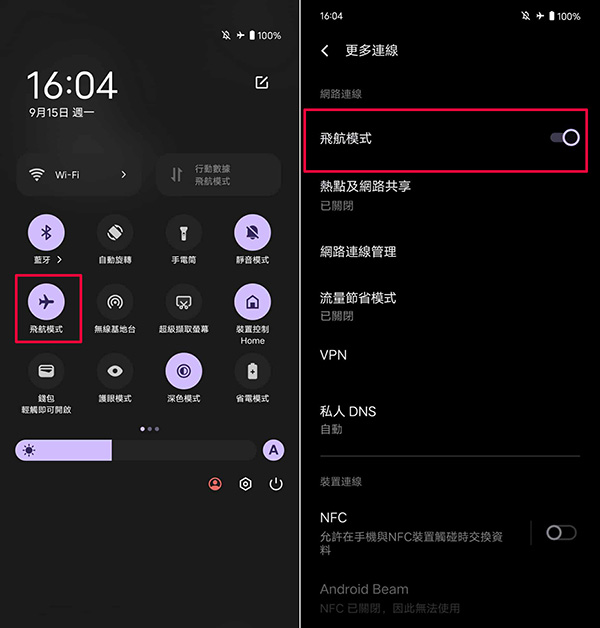Go back from 更多連線 page
The image size is (600, 628).
[x=325, y=50]
